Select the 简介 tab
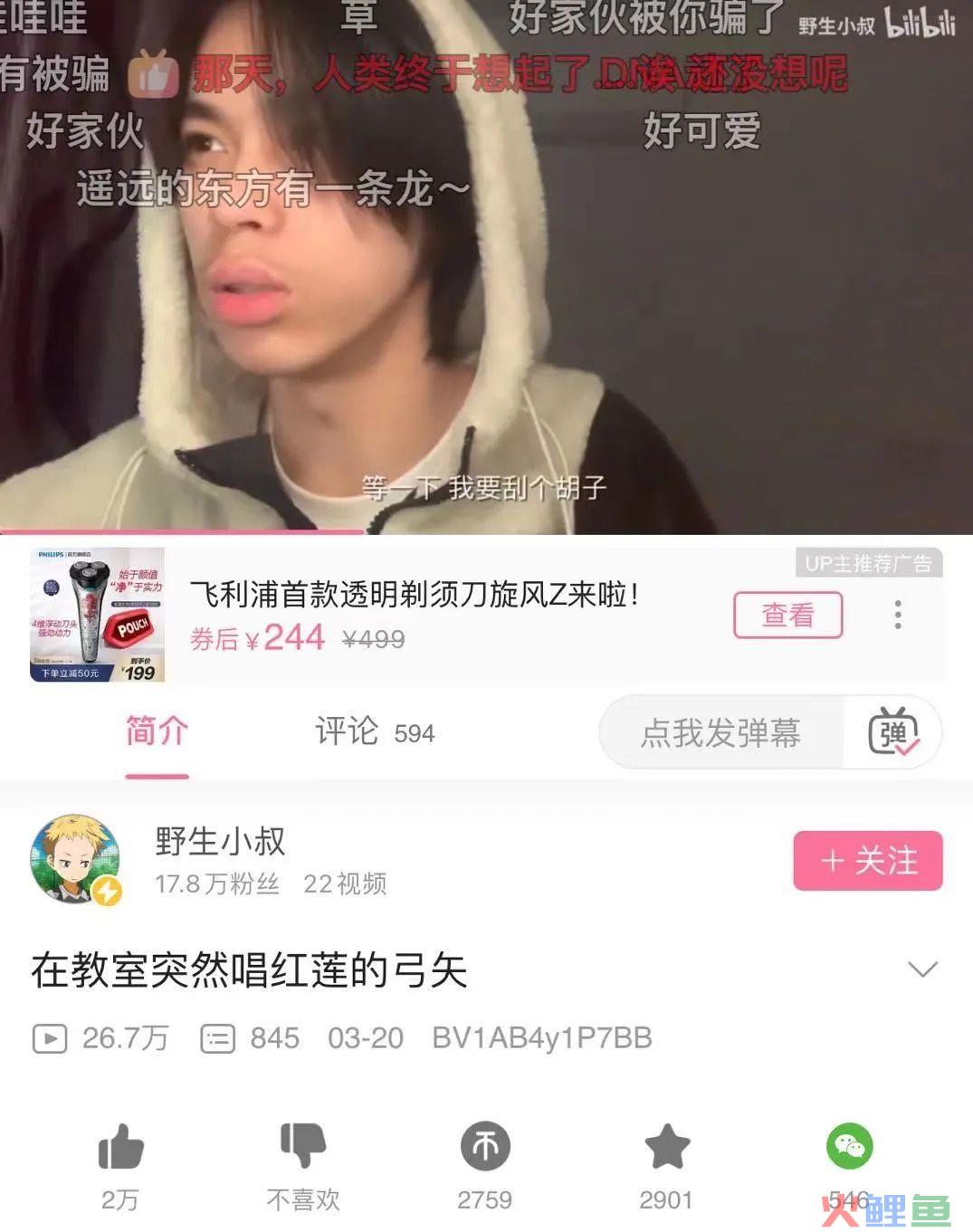Viewport: 973px width, 1232px height. [157, 731]
